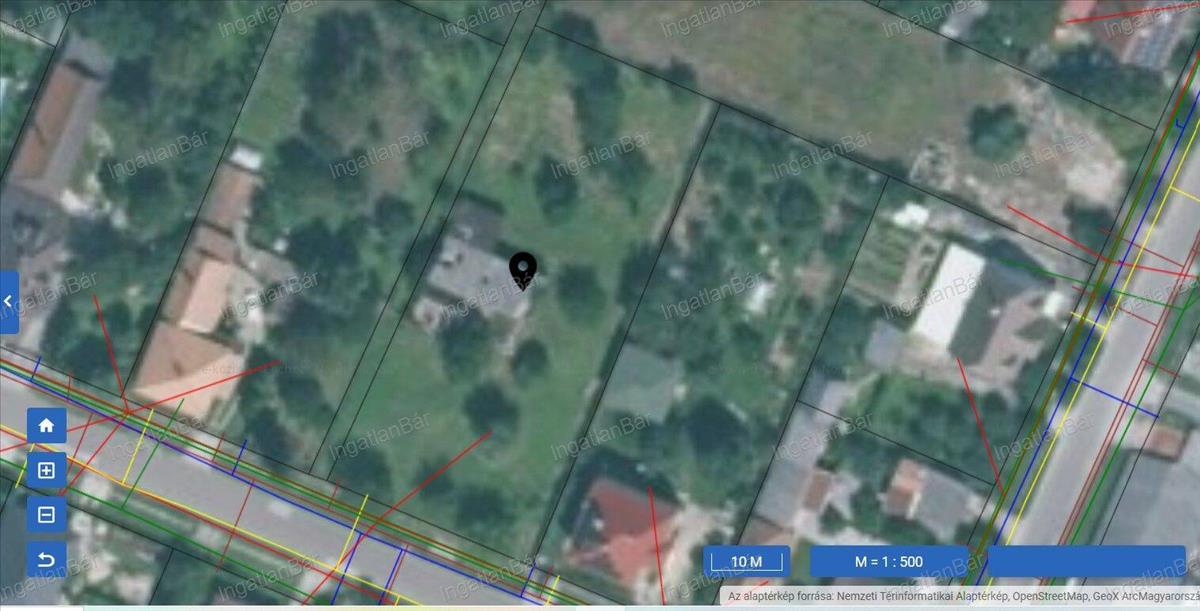The image size is (1200, 611).
Task: Expand the side panel arrow
Action: (8, 301)
